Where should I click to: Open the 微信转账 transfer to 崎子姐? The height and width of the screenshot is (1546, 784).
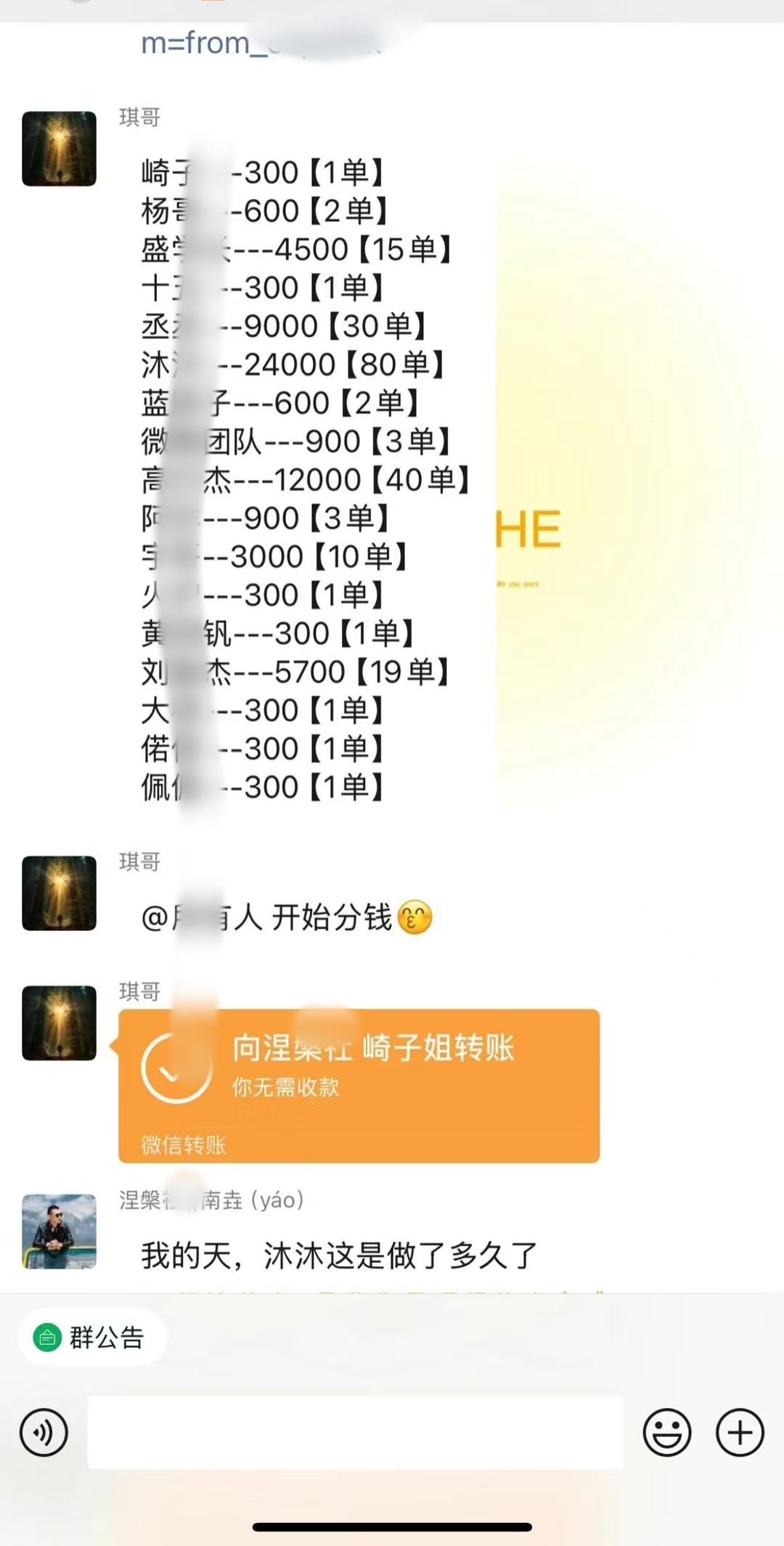(359, 1085)
